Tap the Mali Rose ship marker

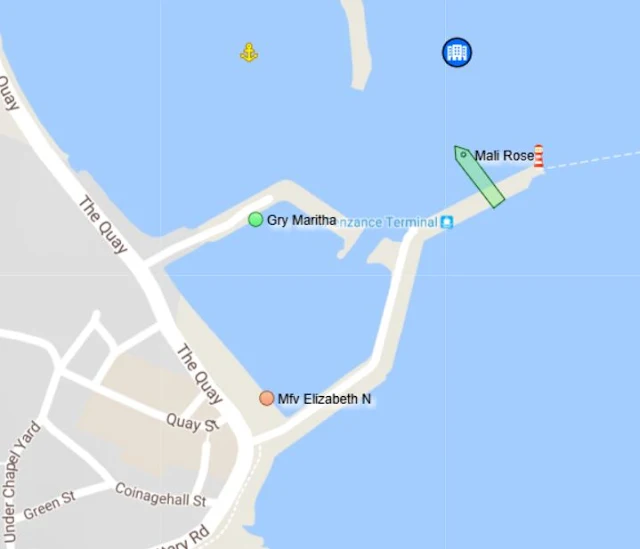(478, 176)
